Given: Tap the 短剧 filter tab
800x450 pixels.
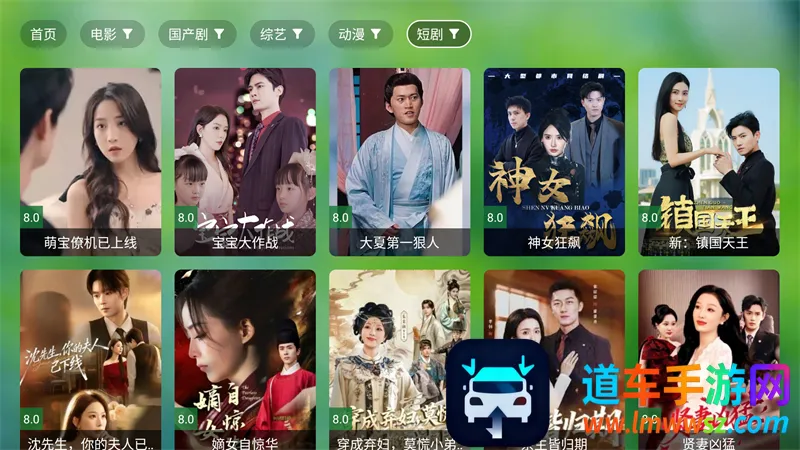Looking at the screenshot, I should (x=438, y=34).
